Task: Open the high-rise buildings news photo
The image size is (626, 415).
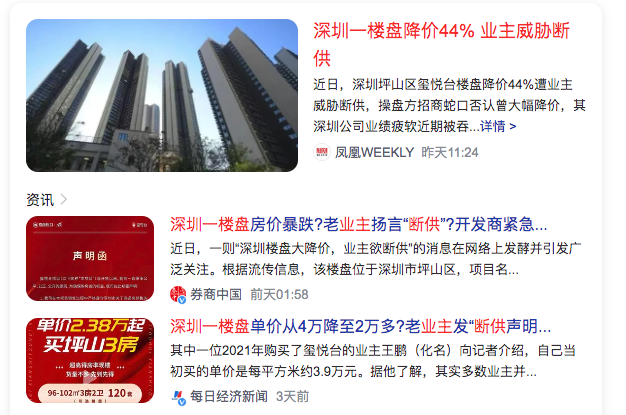Action: point(162,96)
